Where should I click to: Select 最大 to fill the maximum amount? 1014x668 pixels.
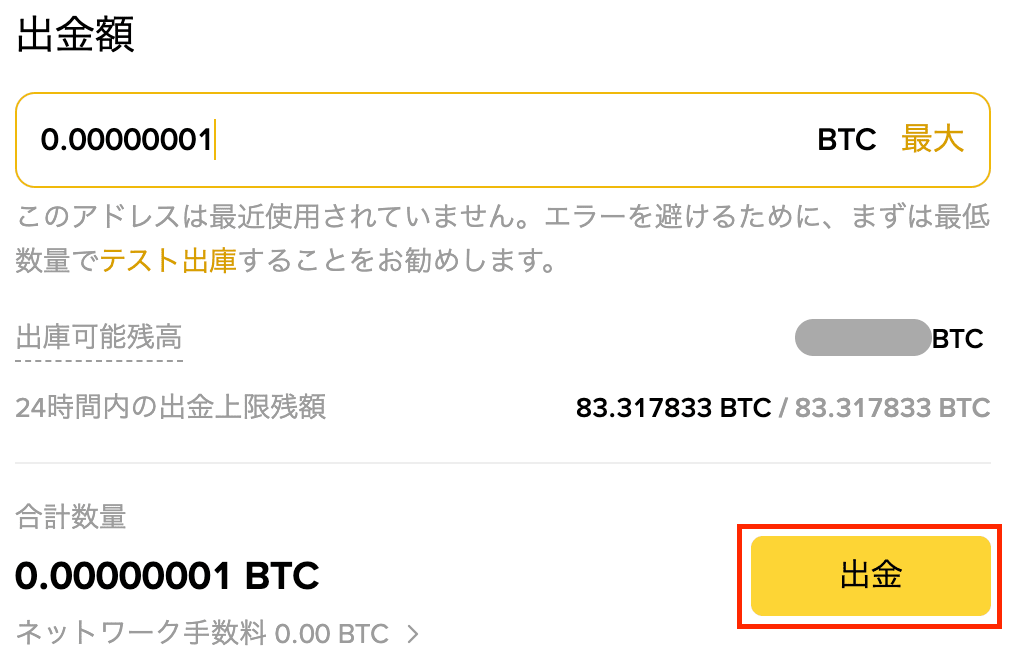(932, 139)
